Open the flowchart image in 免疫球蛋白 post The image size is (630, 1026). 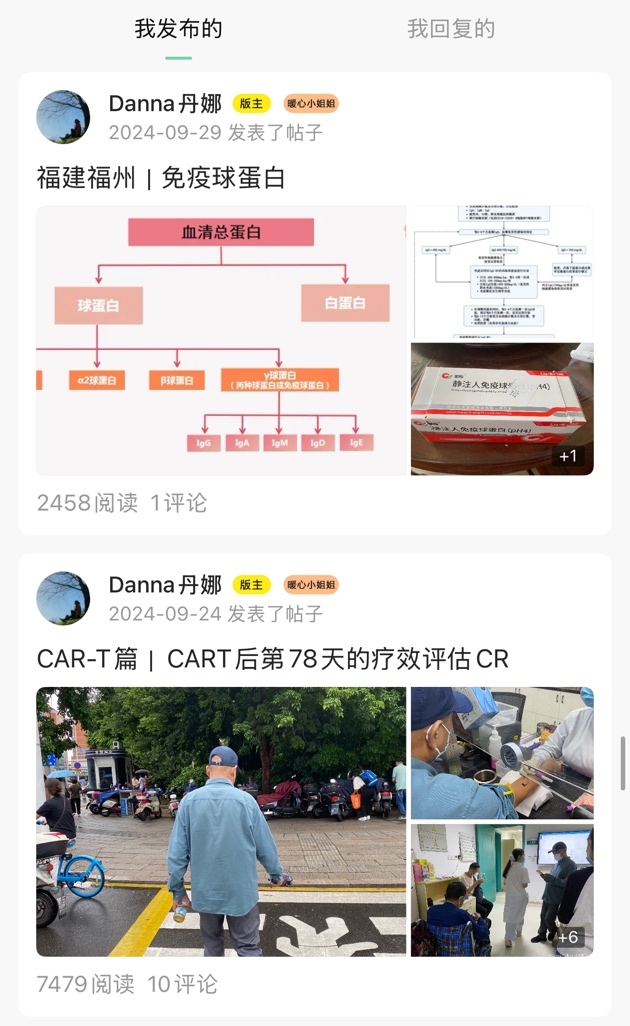(501, 272)
